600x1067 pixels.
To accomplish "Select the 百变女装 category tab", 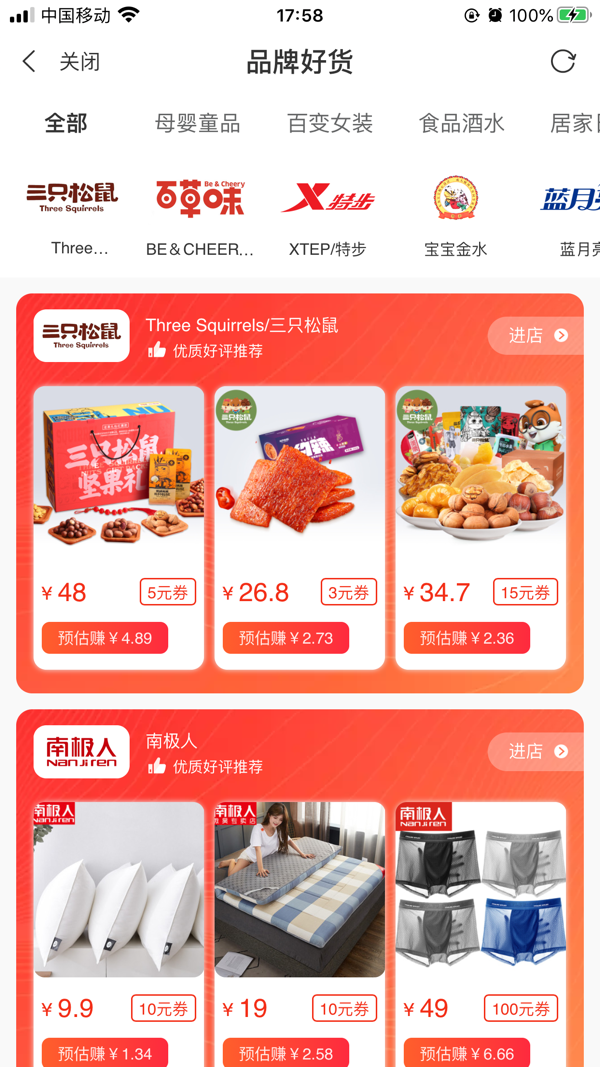I will tap(330, 124).
